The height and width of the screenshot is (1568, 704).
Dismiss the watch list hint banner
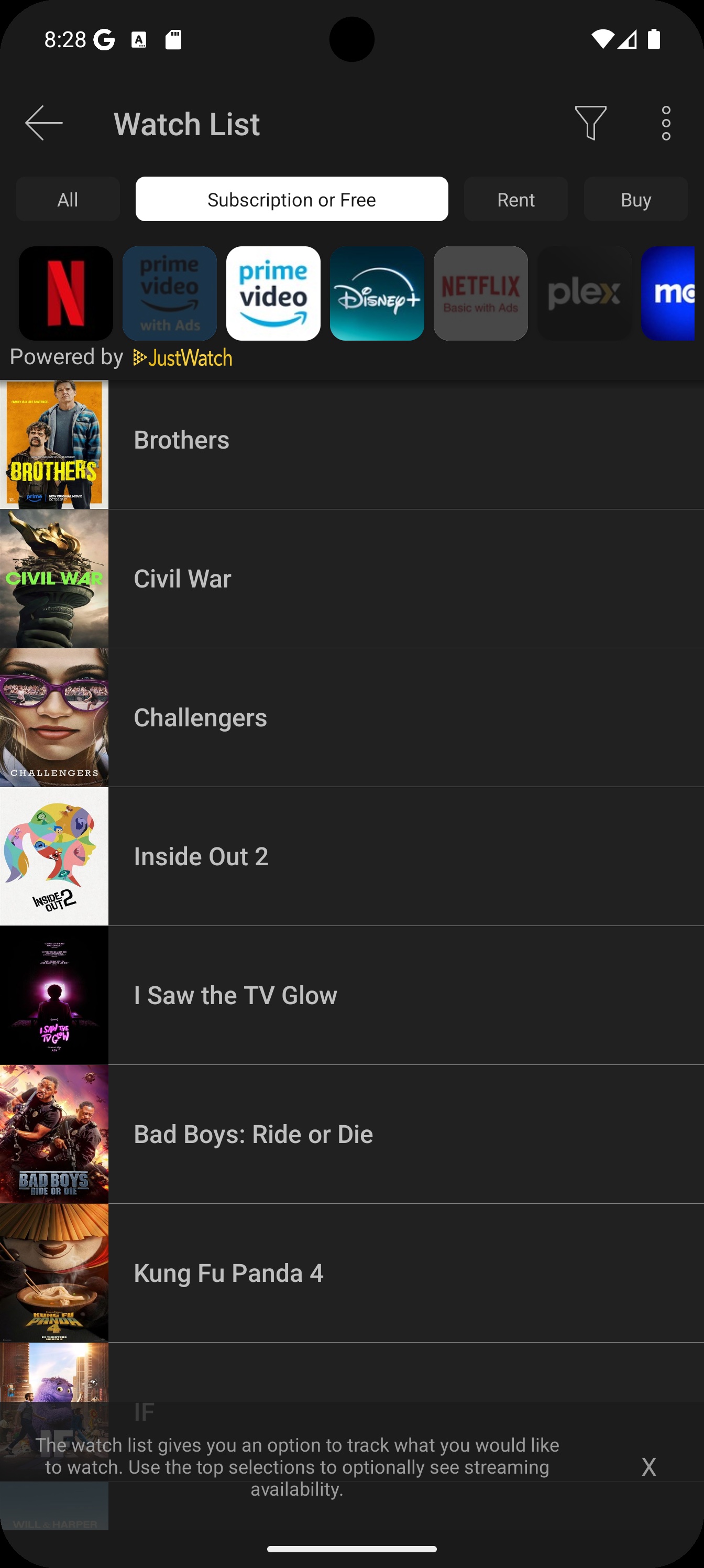648,1467
